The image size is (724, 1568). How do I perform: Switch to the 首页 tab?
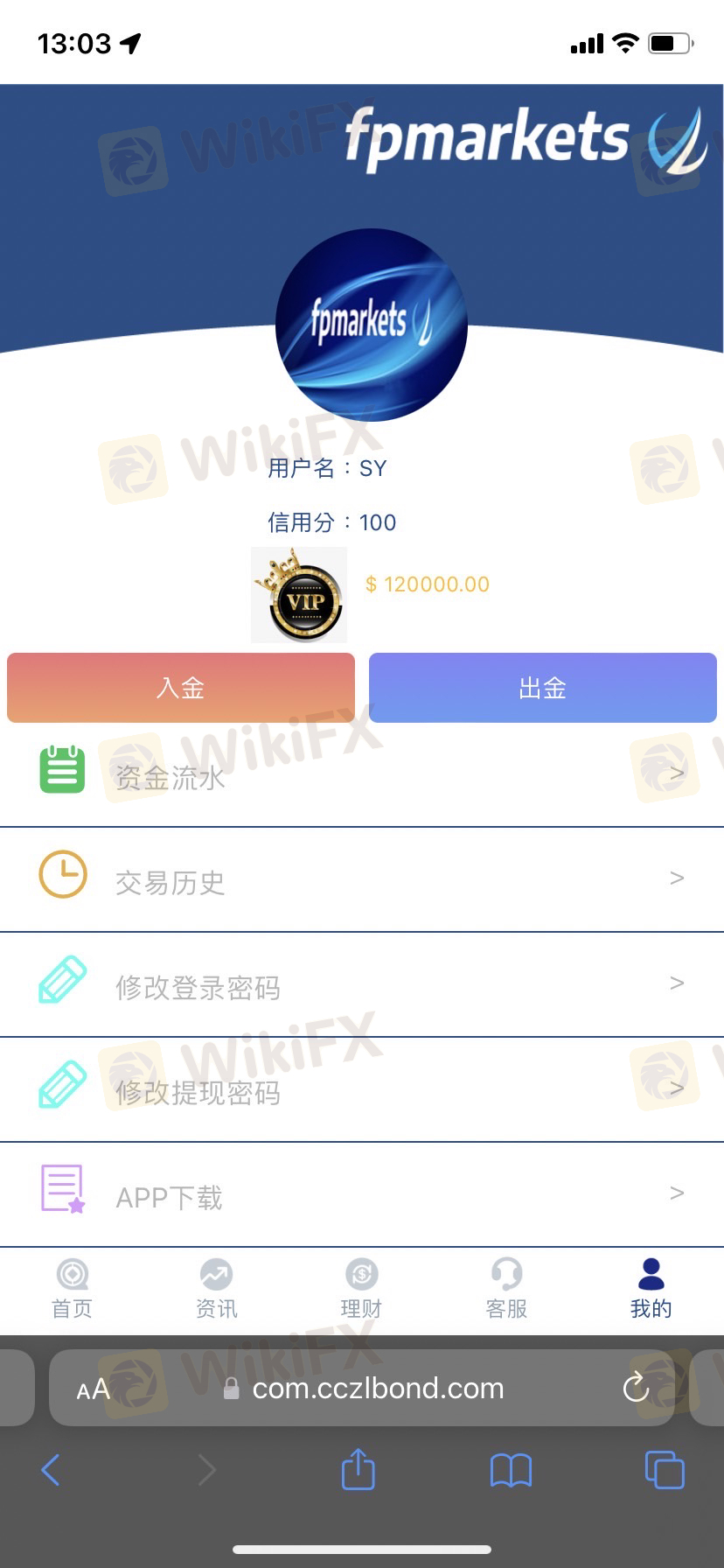pyautogui.click(x=72, y=1288)
